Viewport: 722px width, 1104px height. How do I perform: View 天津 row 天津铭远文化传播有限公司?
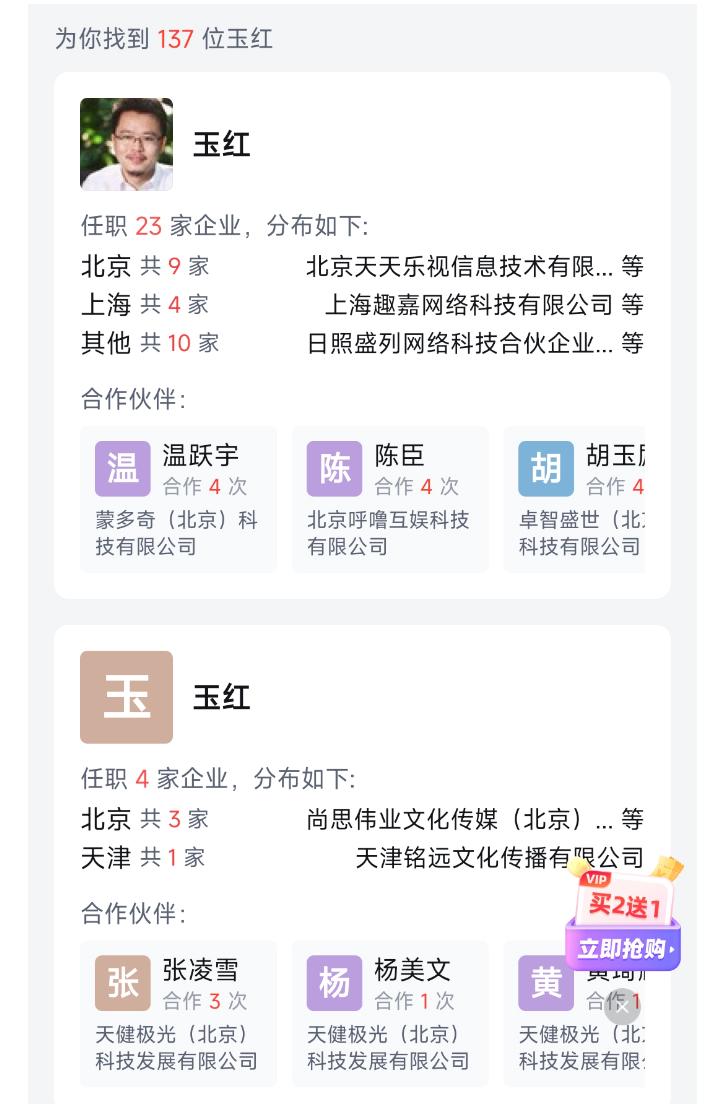click(361, 857)
